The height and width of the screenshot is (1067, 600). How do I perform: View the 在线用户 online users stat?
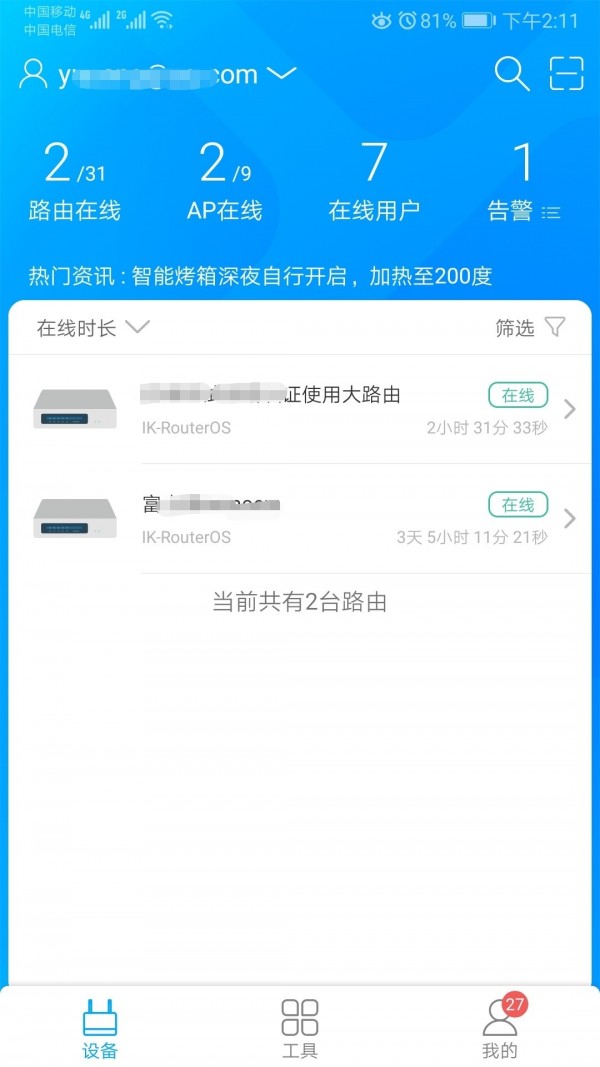tap(374, 181)
